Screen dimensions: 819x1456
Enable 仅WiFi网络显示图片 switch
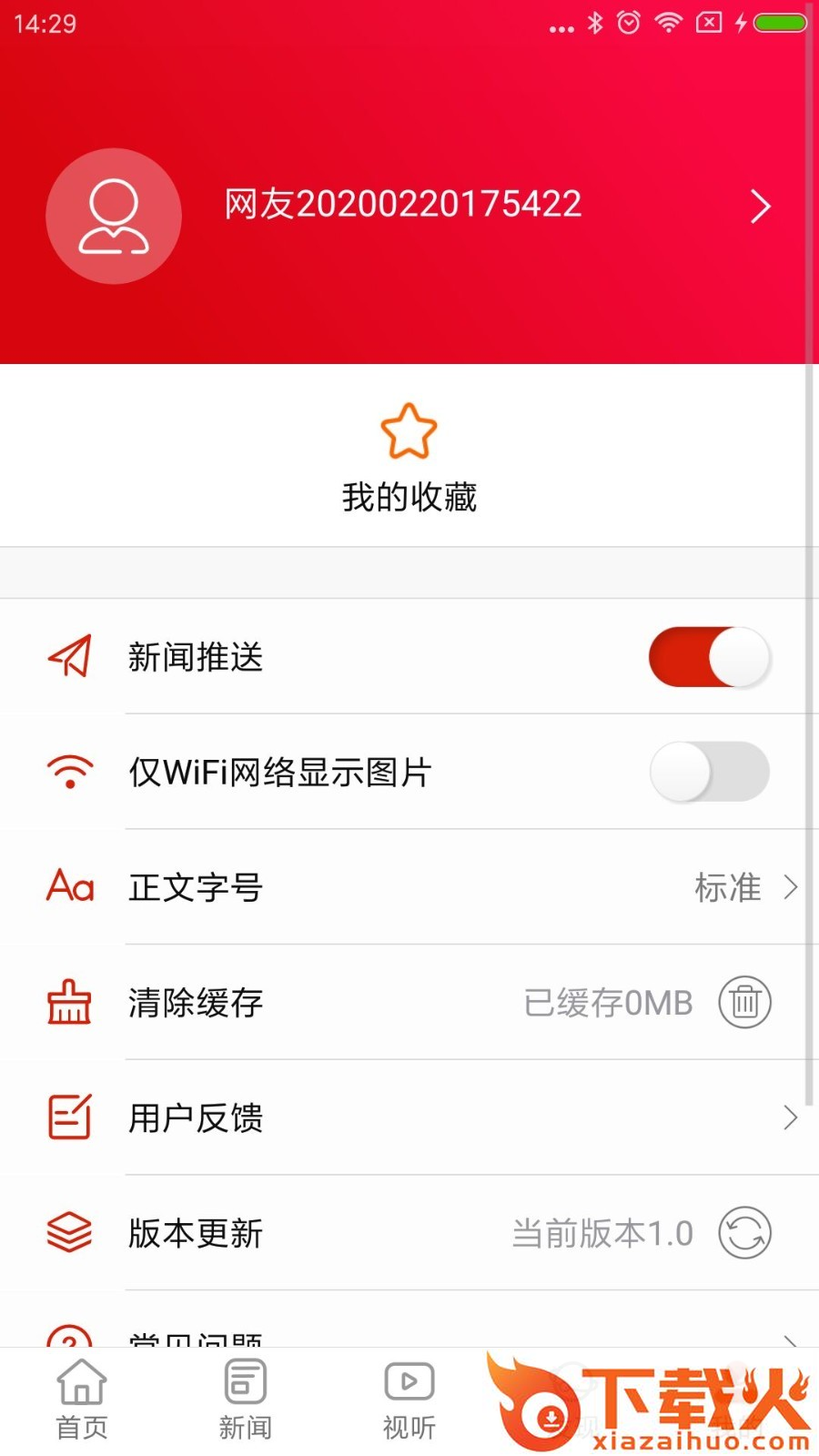click(709, 772)
